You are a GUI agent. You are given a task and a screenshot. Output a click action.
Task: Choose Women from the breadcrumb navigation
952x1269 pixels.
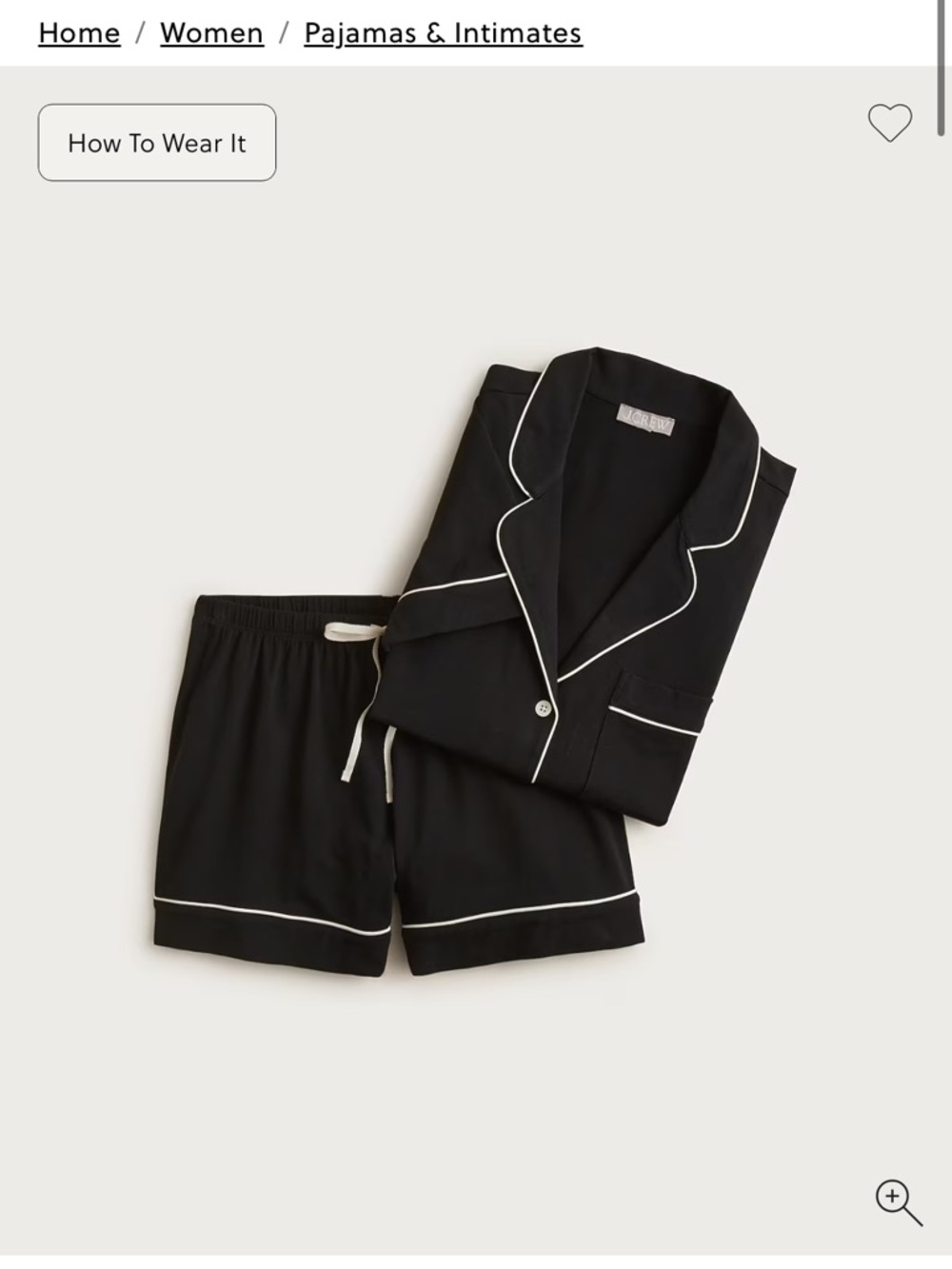[x=211, y=32]
